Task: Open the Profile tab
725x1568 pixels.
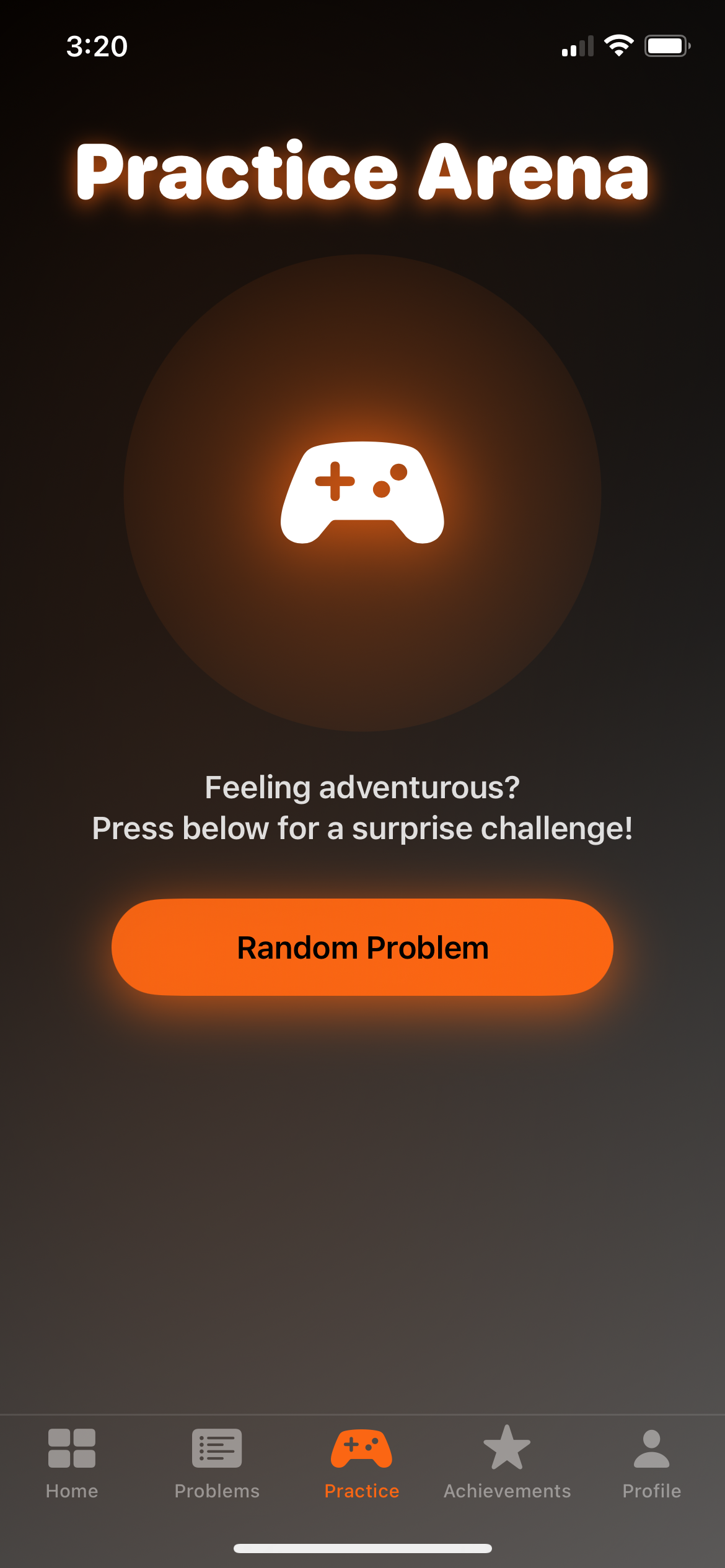Action: (651, 1463)
